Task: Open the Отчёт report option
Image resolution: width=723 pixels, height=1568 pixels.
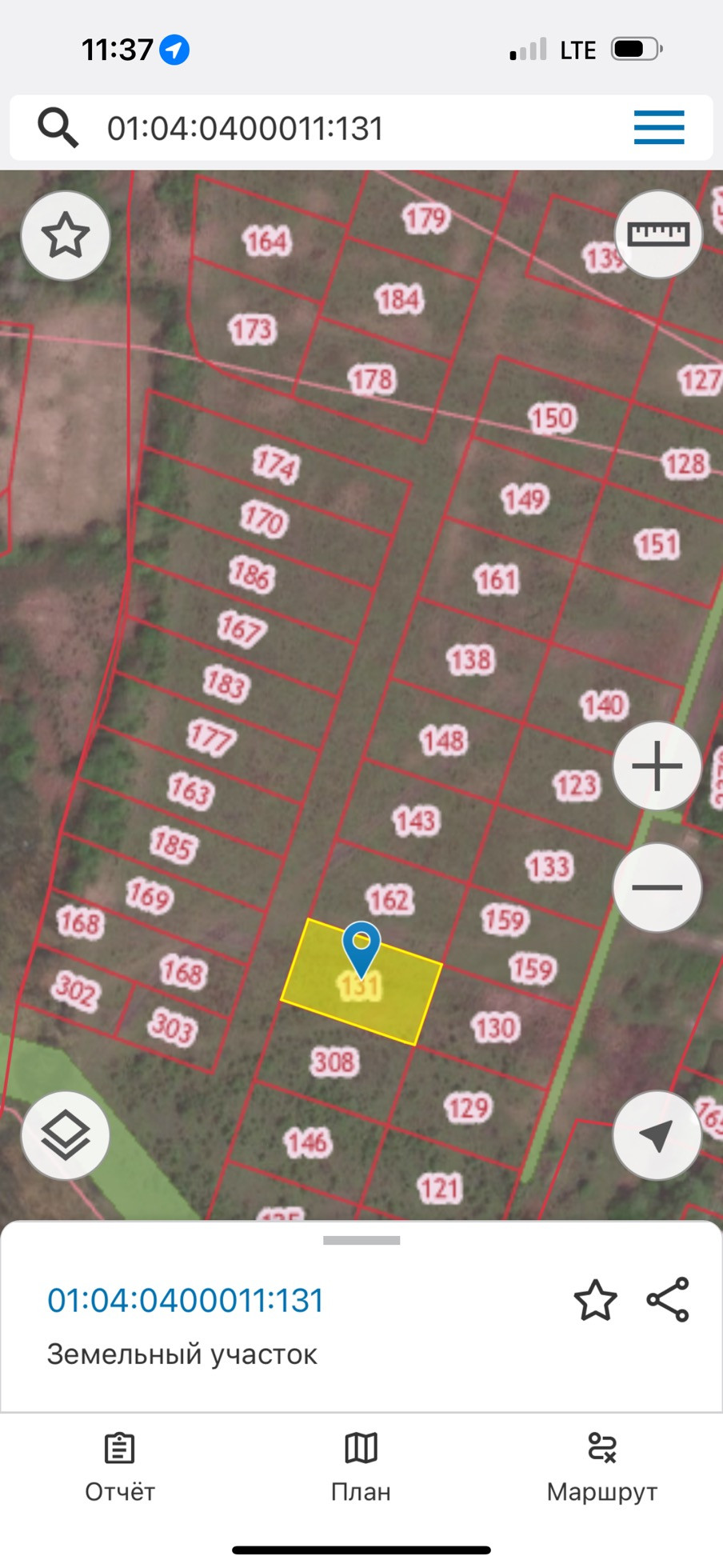Action: click(120, 1467)
